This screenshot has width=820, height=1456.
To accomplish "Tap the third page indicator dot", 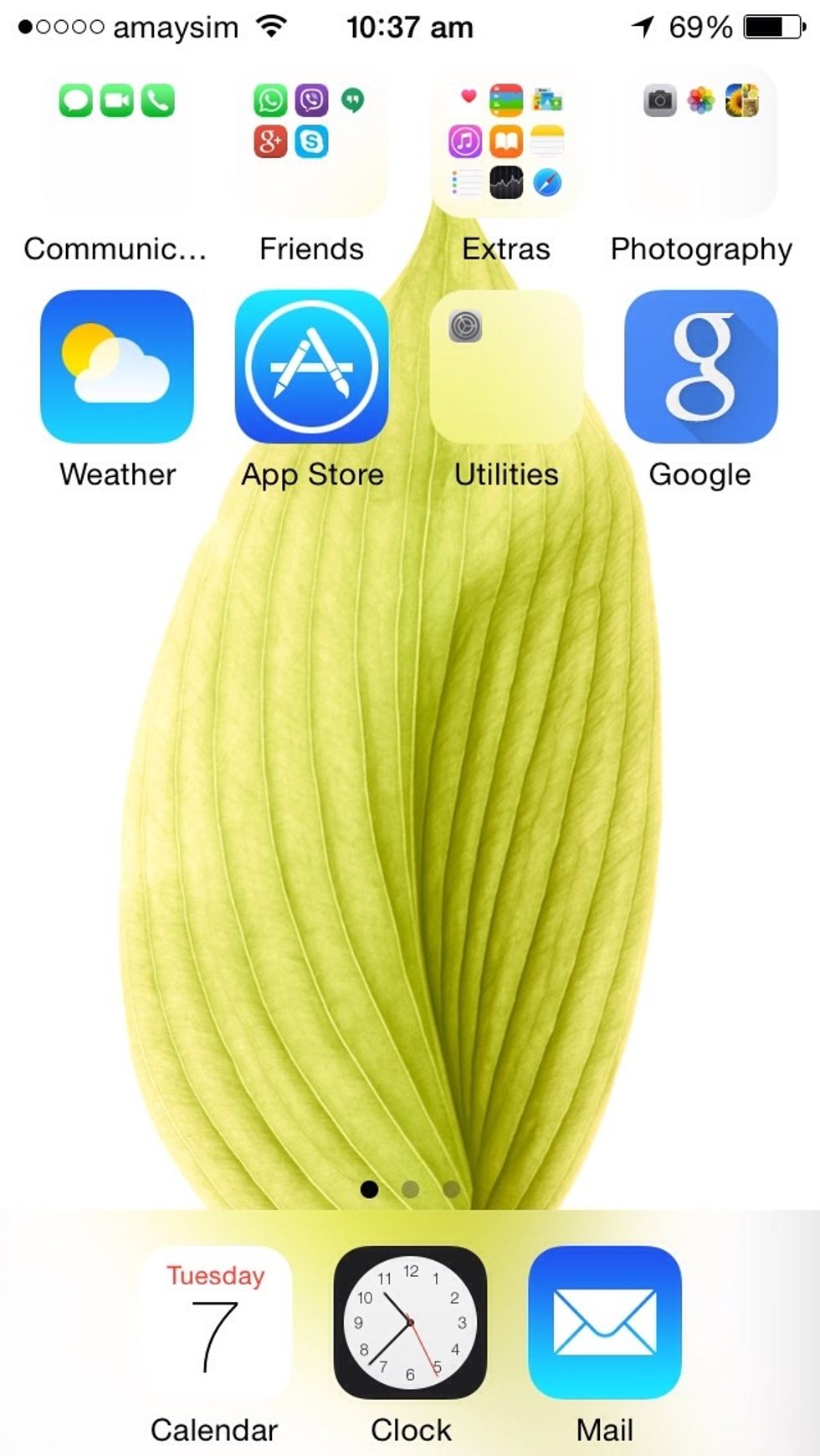I will pyautogui.click(x=452, y=1187).
